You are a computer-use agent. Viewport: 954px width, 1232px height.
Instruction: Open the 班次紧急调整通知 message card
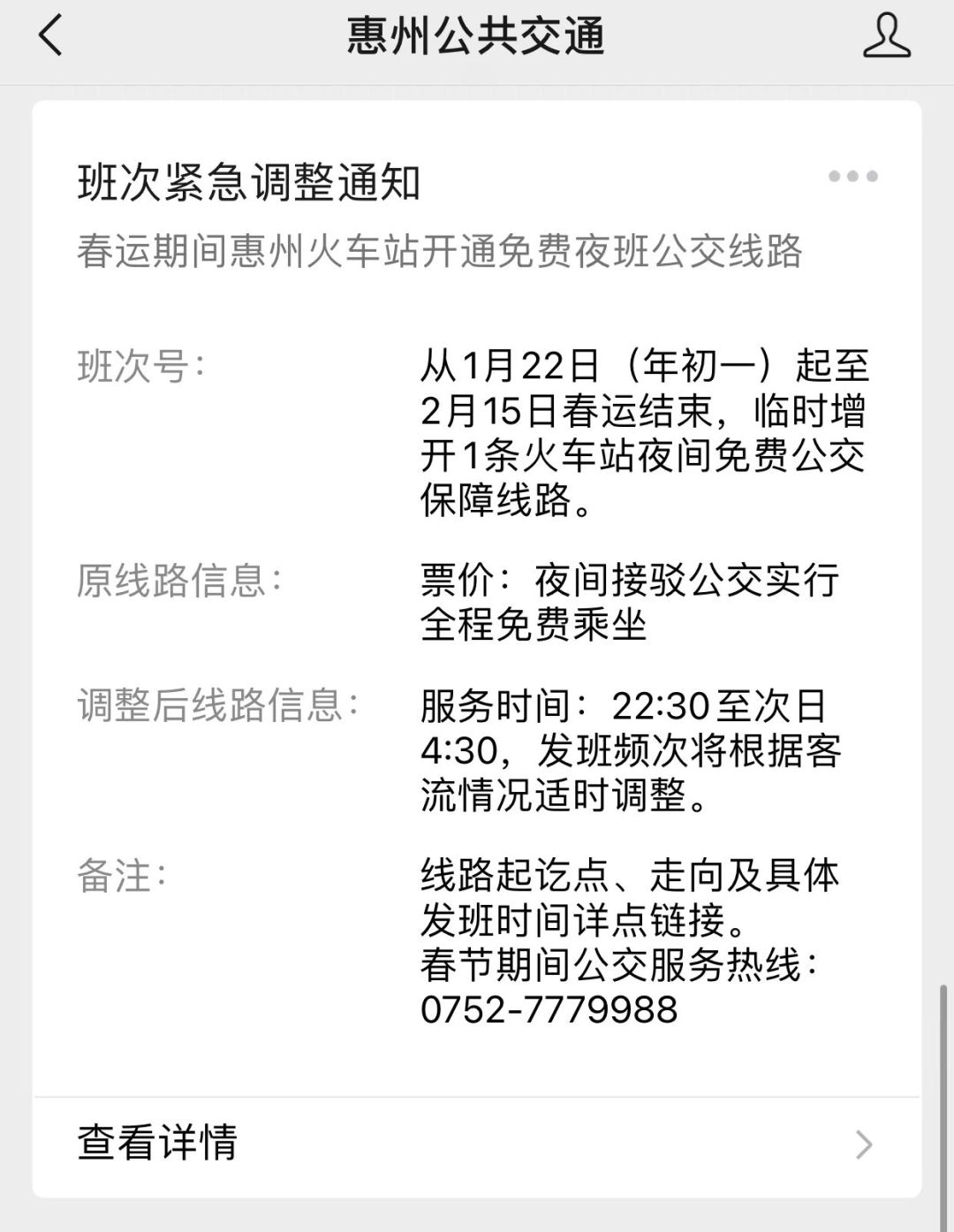248,184
